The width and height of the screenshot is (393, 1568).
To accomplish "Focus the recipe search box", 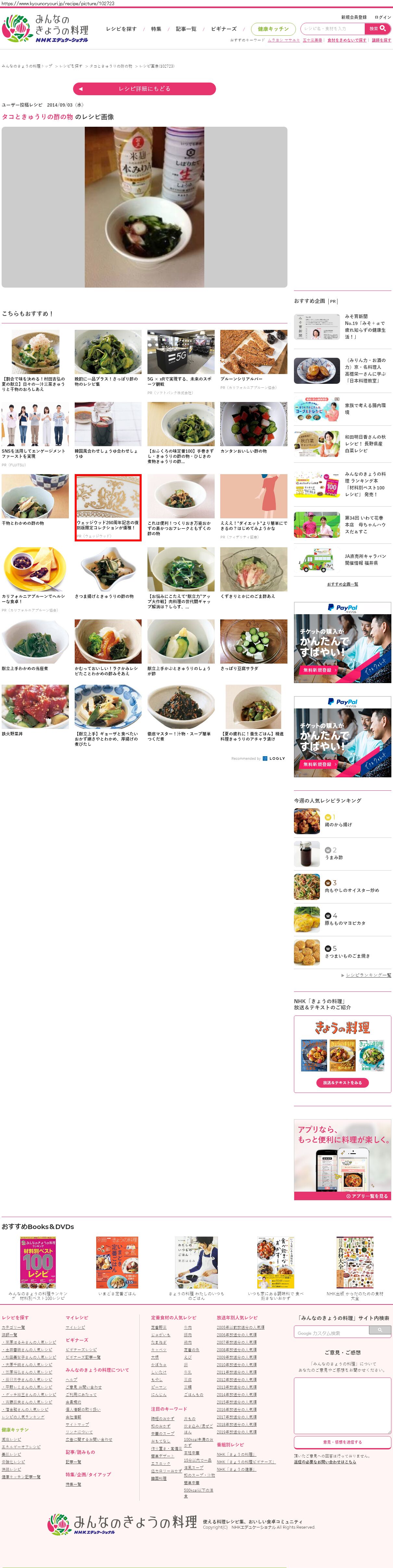I will [332, 29].
